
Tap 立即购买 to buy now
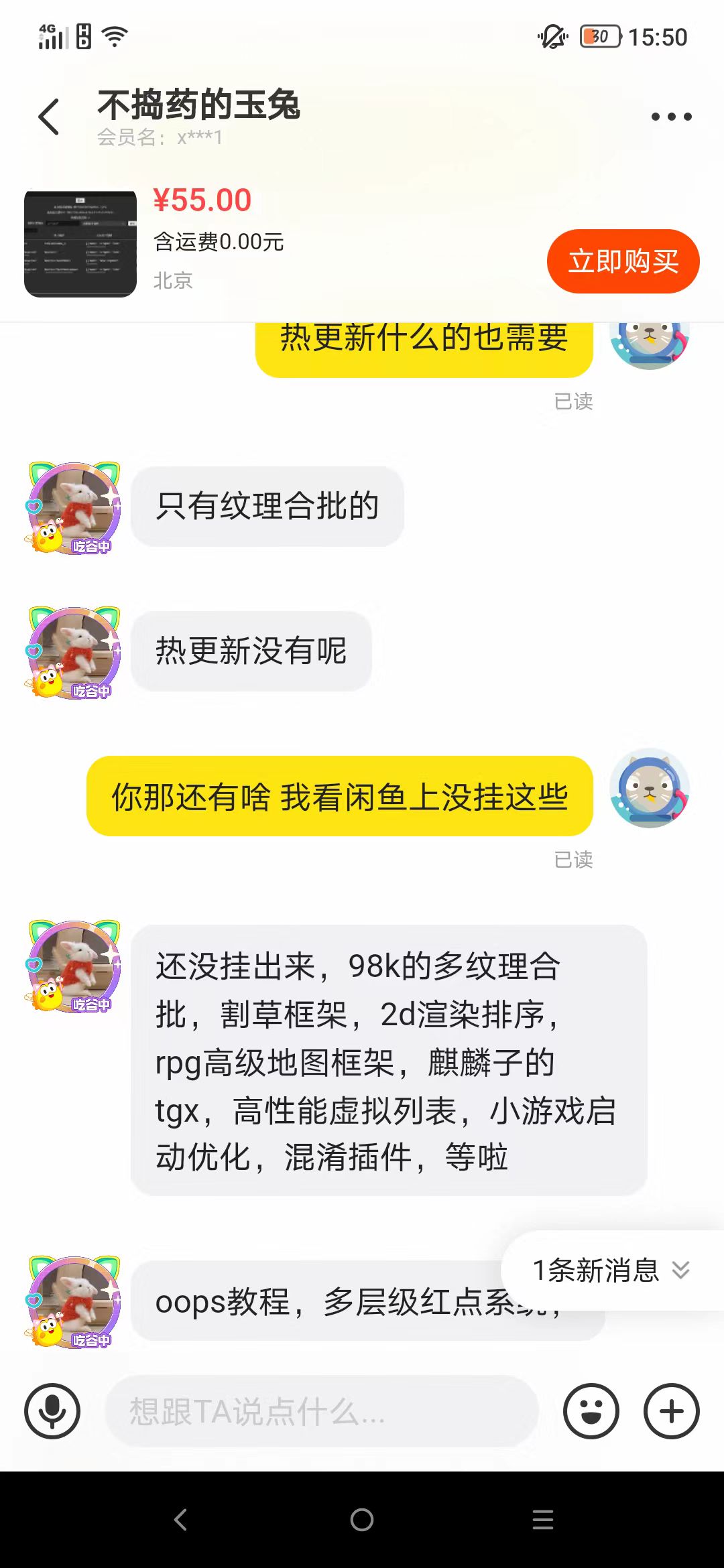coord(623,261)
